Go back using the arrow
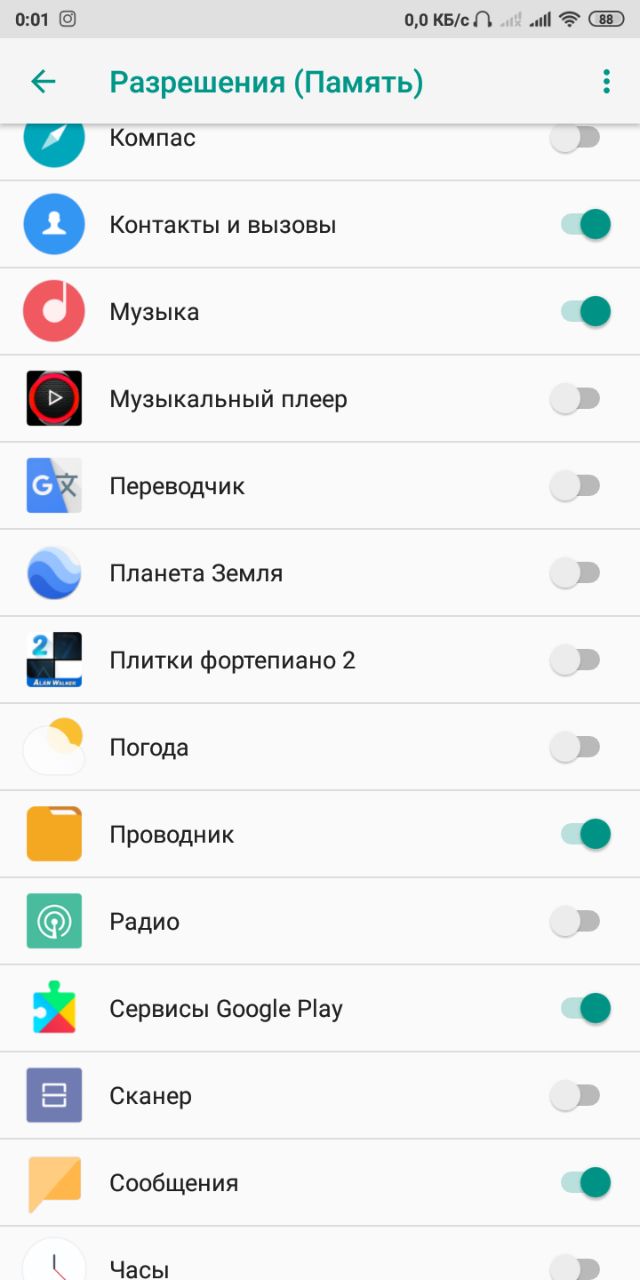Viewport: 640px width, 1280px height. pos(43,82)
